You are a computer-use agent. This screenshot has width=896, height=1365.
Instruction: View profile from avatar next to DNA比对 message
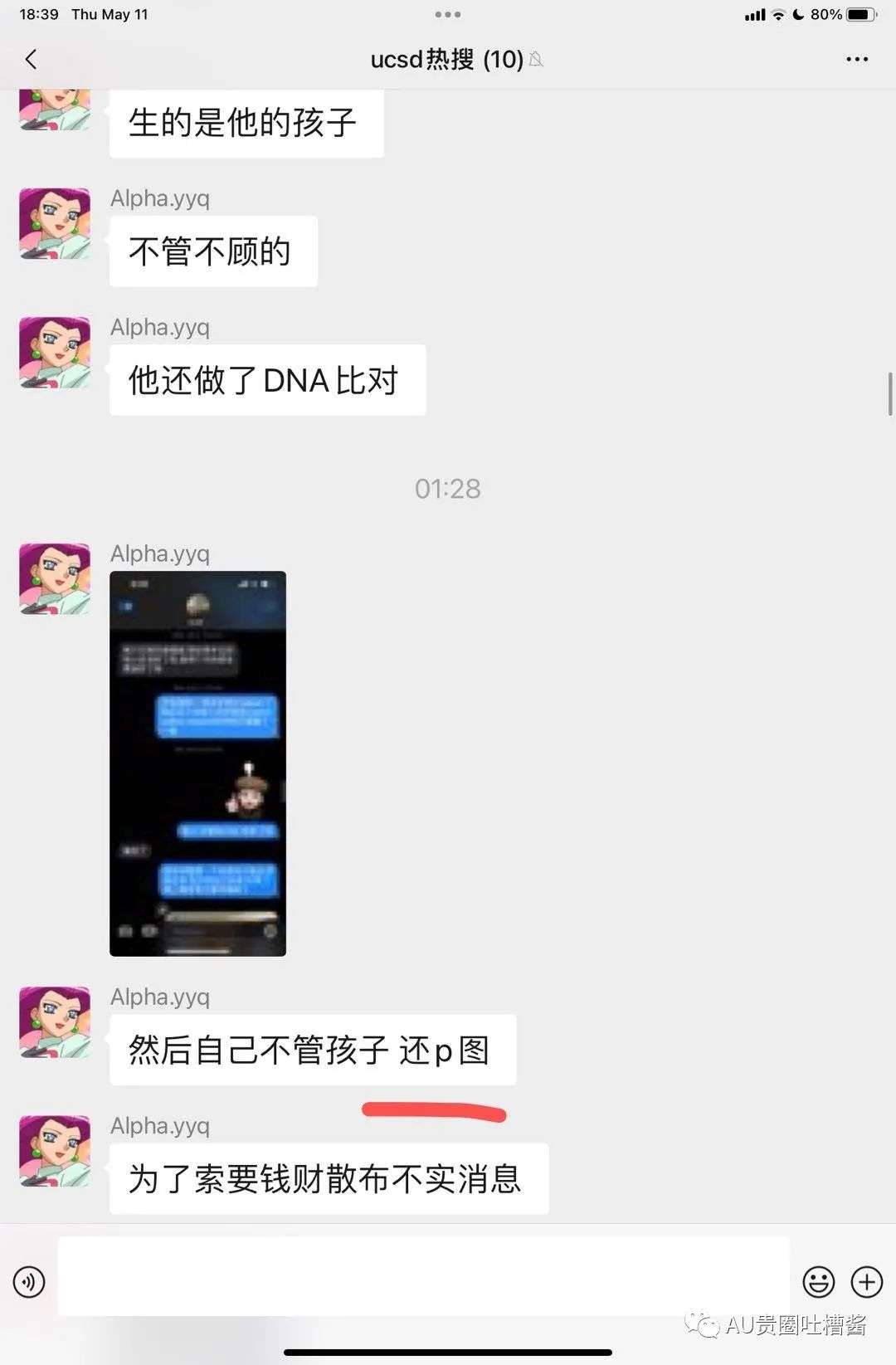(x=55, y=352)
